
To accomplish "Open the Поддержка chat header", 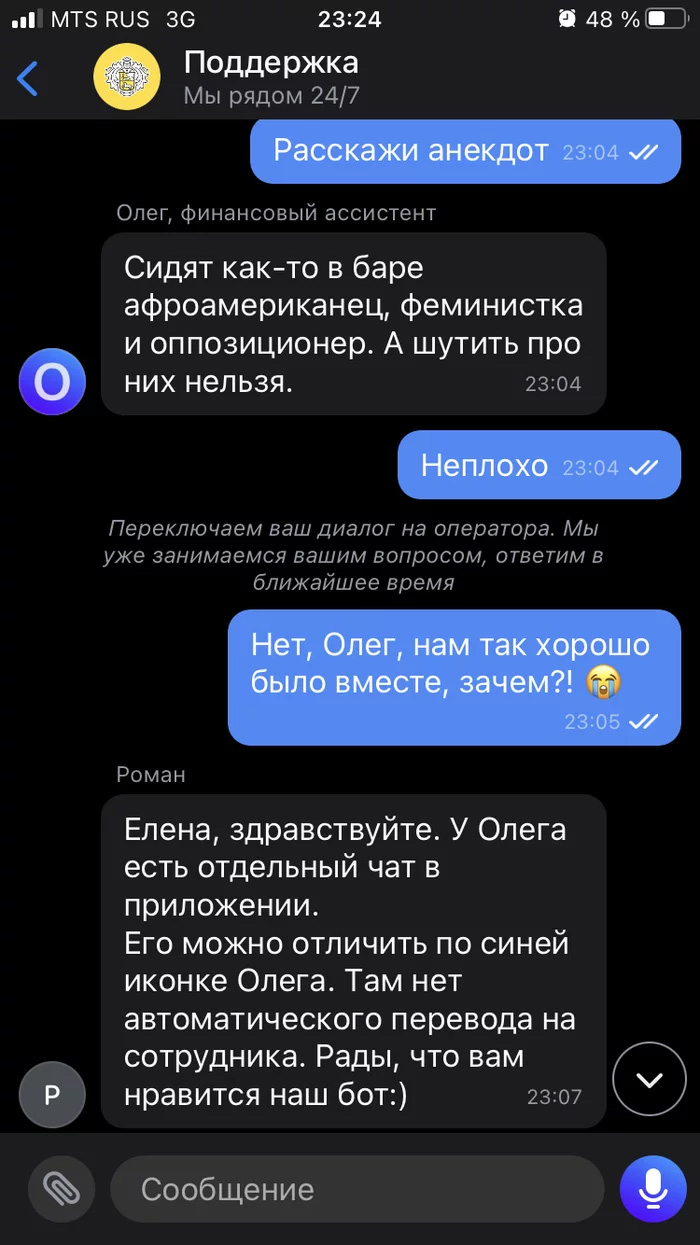I will point(271,78).
